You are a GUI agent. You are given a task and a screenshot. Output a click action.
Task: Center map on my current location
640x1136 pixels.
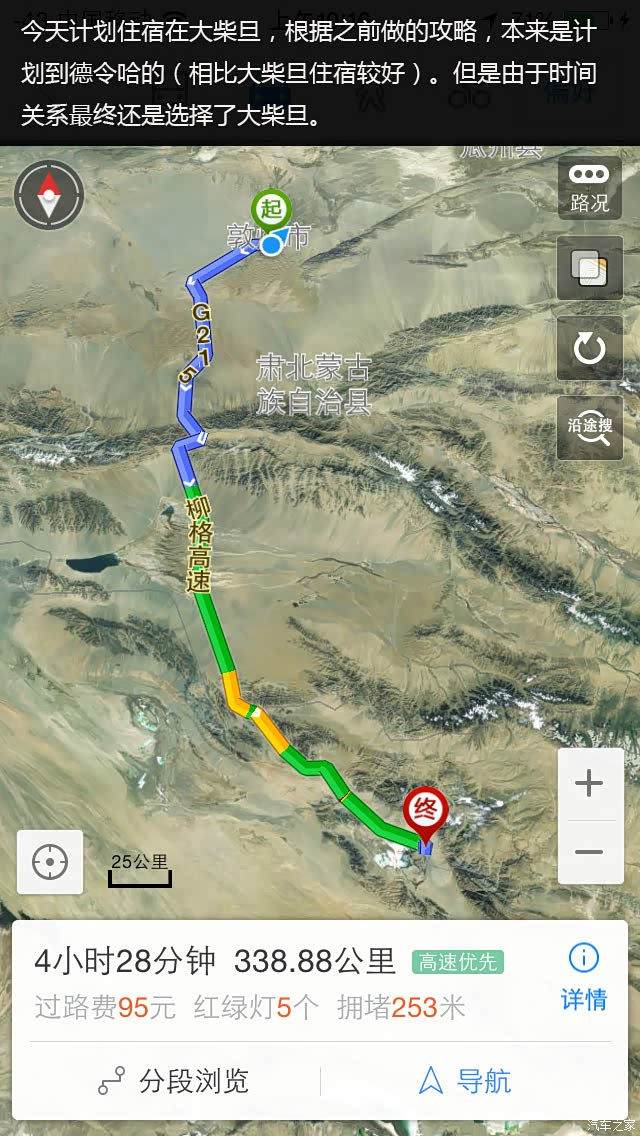pyautogui.click(x=50, y=862)
